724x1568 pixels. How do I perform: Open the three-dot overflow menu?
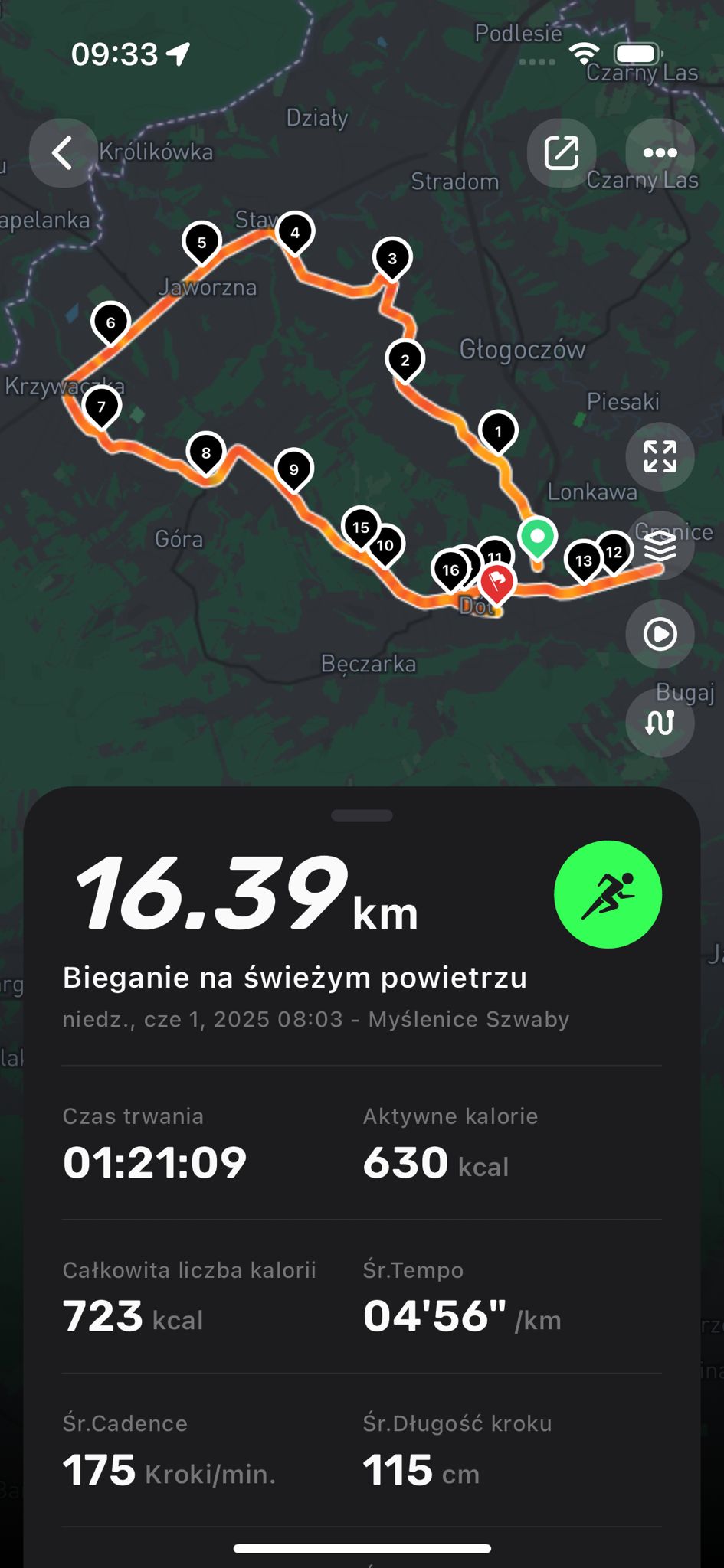[x=660, y=153]
